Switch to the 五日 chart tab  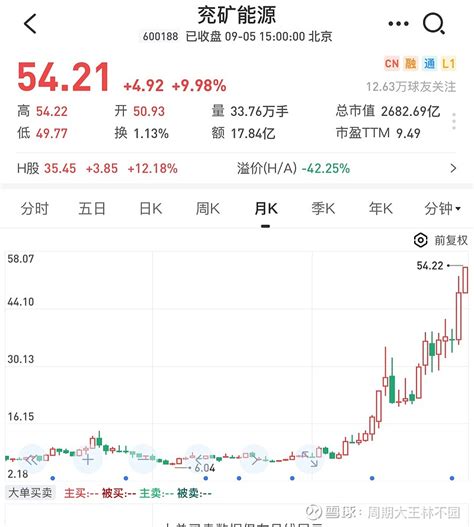click(92, 208)
